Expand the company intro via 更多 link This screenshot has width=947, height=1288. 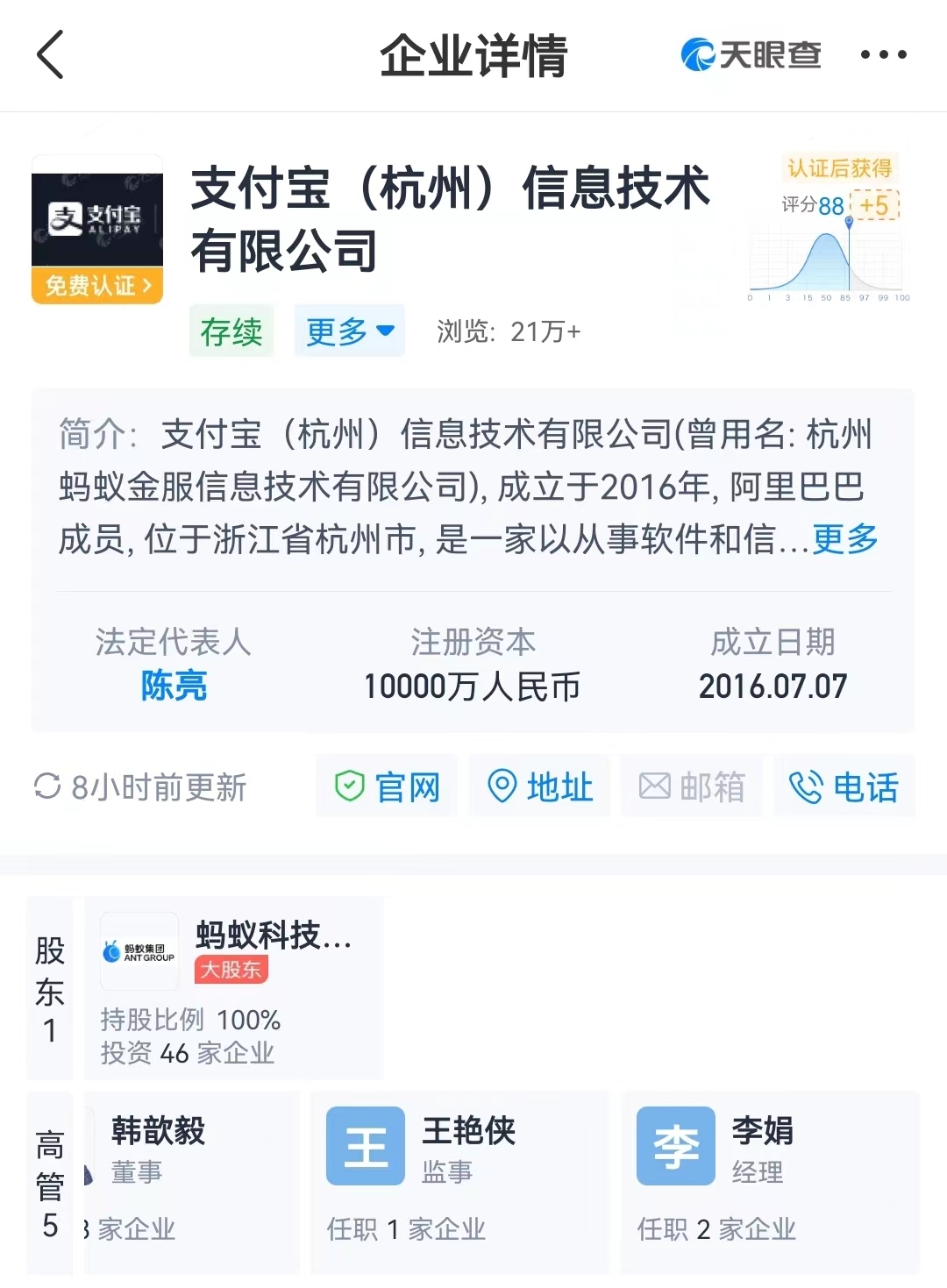pos(844,539)
